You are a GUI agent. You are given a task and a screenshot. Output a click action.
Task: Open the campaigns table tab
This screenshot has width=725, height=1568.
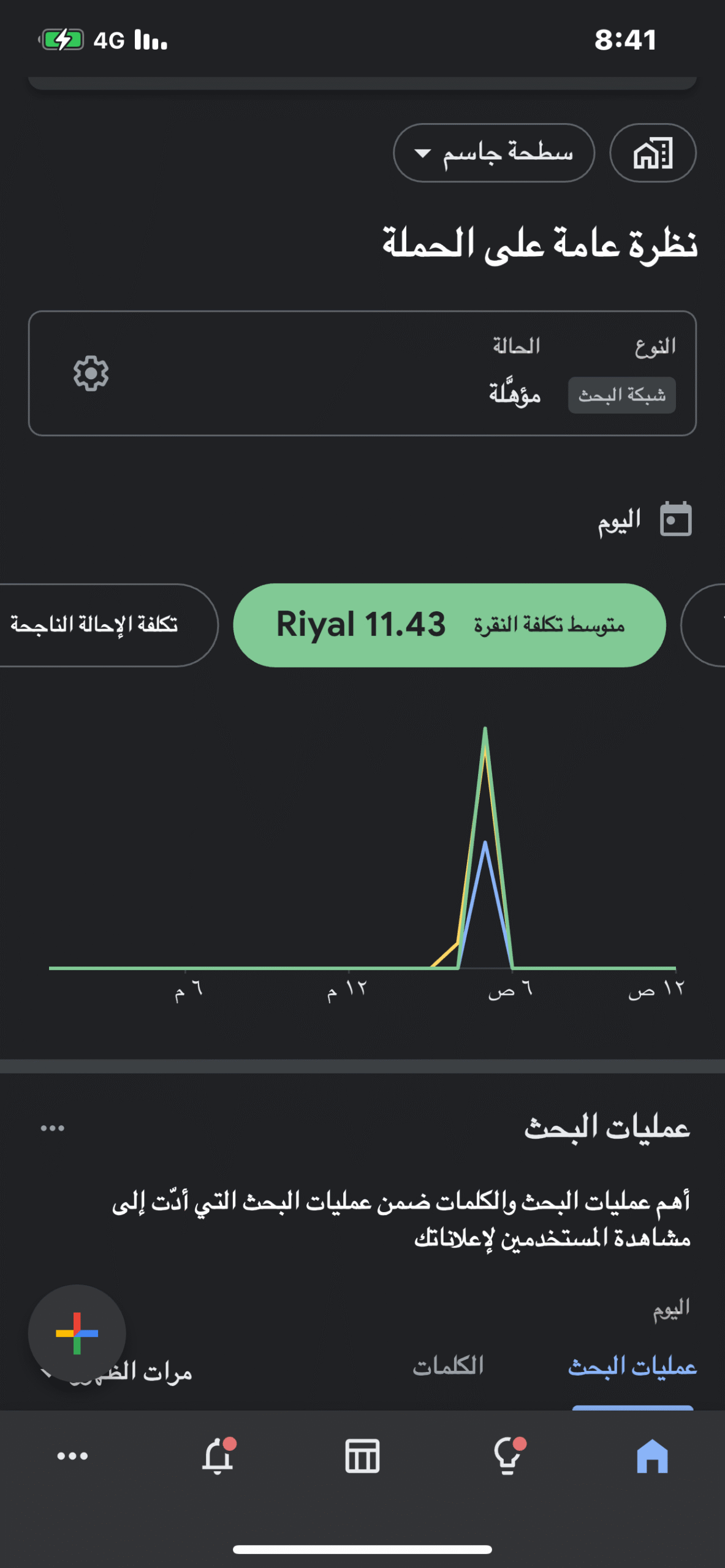pyautogui.click(x=362, y=1456)
